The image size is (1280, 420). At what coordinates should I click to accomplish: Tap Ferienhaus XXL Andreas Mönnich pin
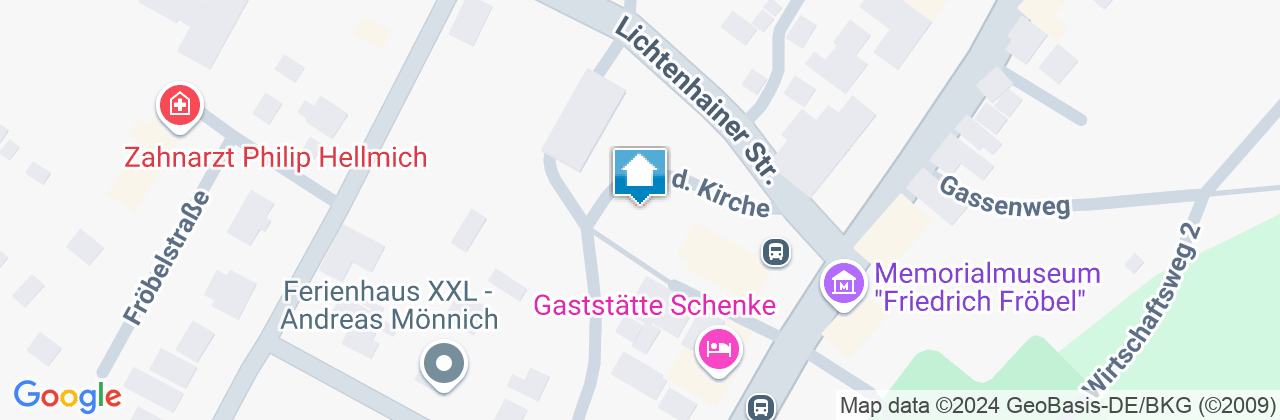pos(444,362)
